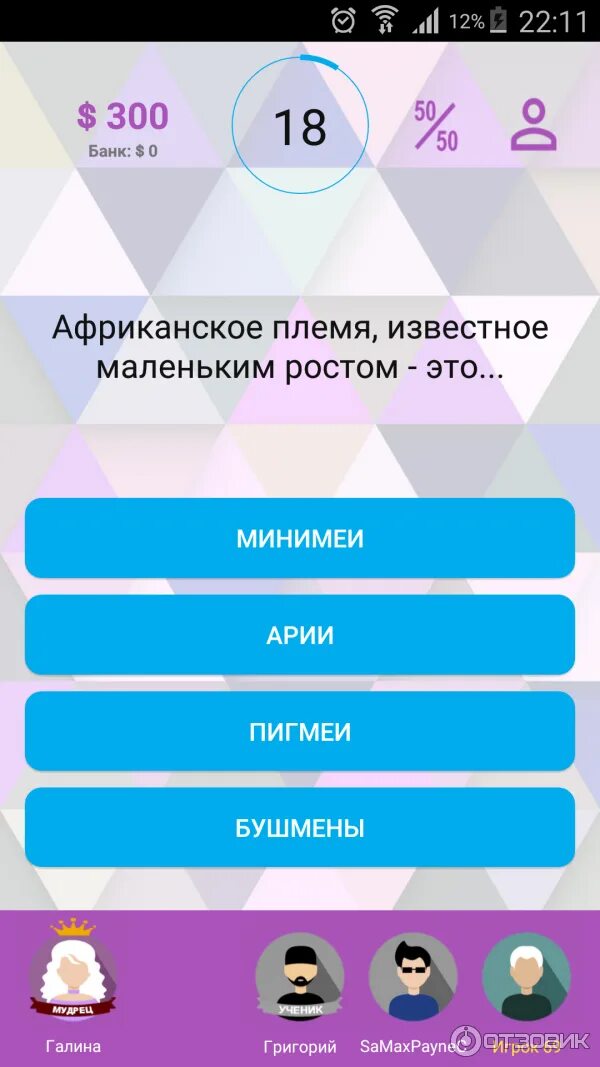Choose the answer АРИИ

click(300, 635)
